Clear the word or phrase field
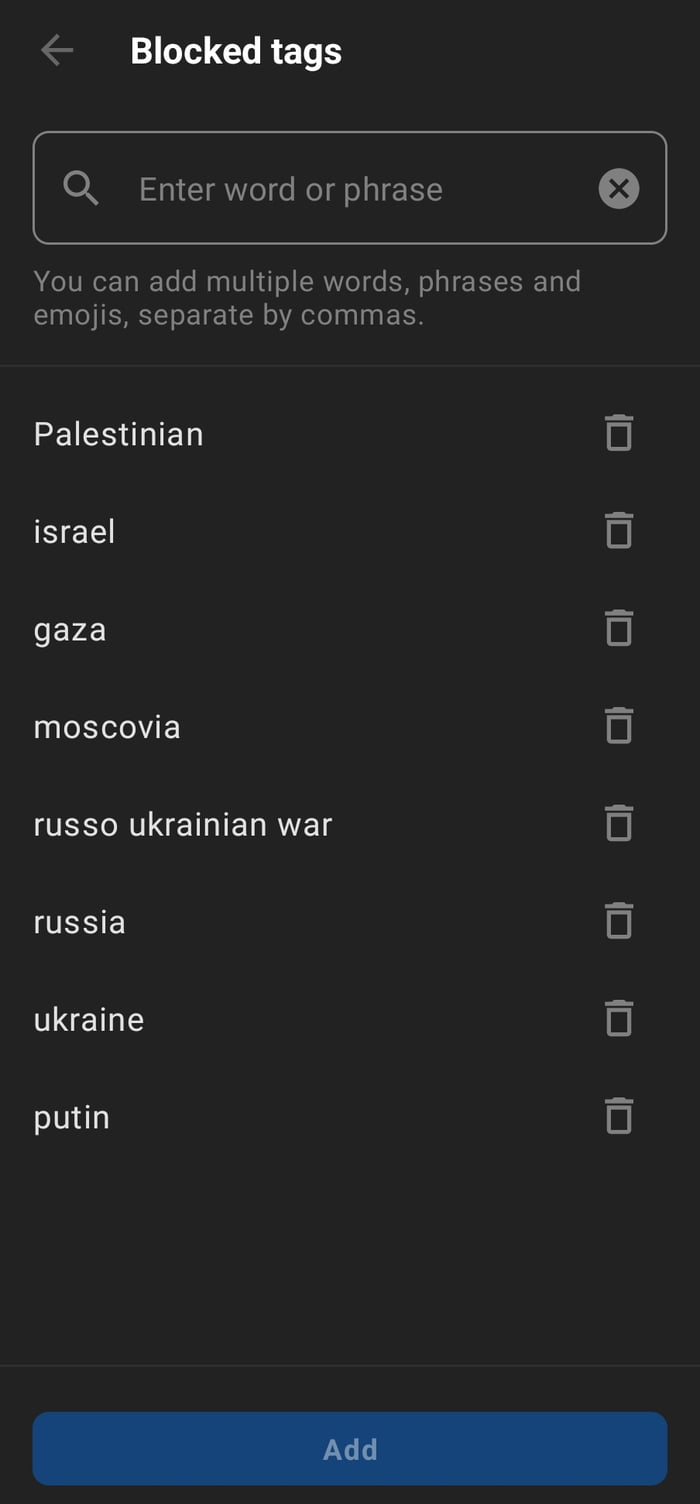This screenshot has width=700, height=1504. pos(619,189)
